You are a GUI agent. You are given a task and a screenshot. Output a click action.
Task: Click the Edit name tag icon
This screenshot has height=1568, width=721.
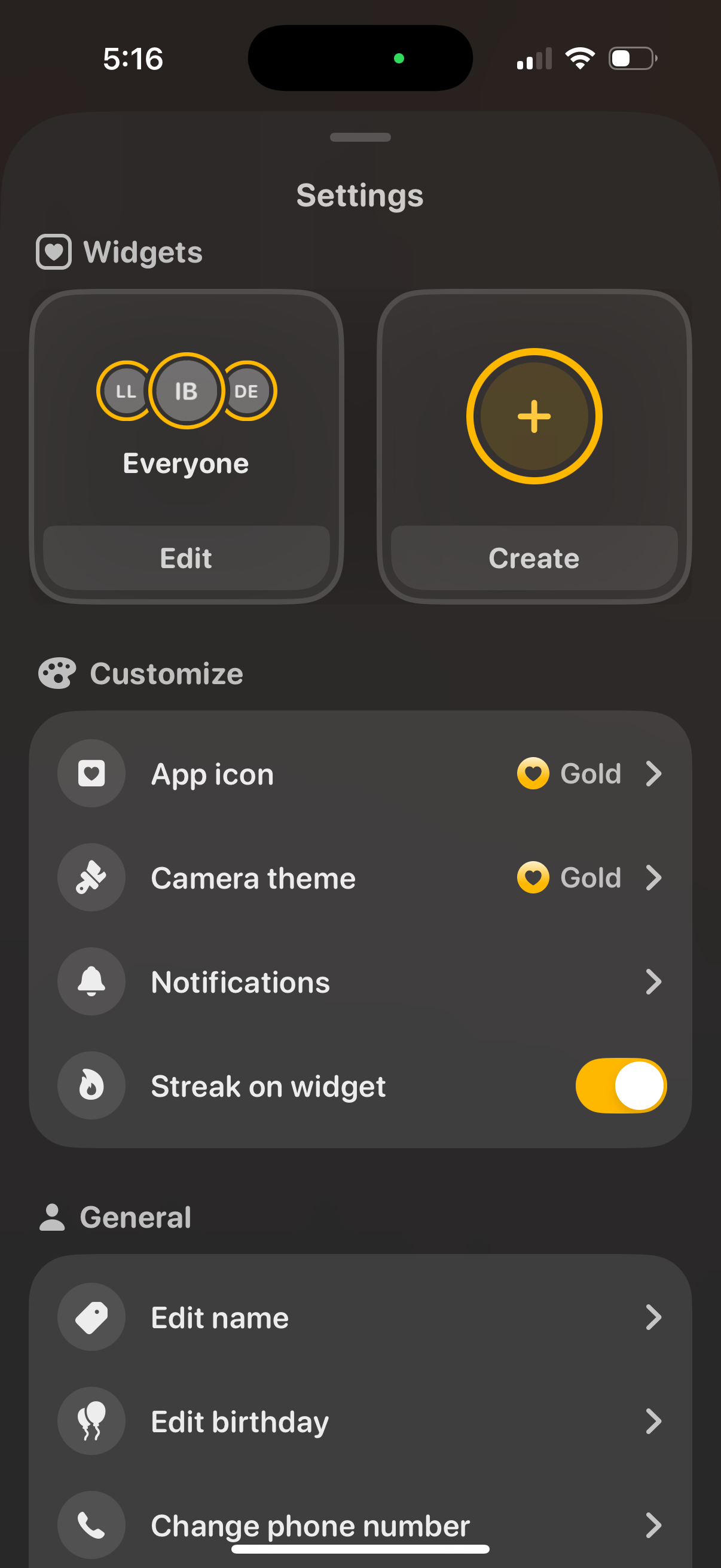pyautogui.click(x=91, y=1317)
